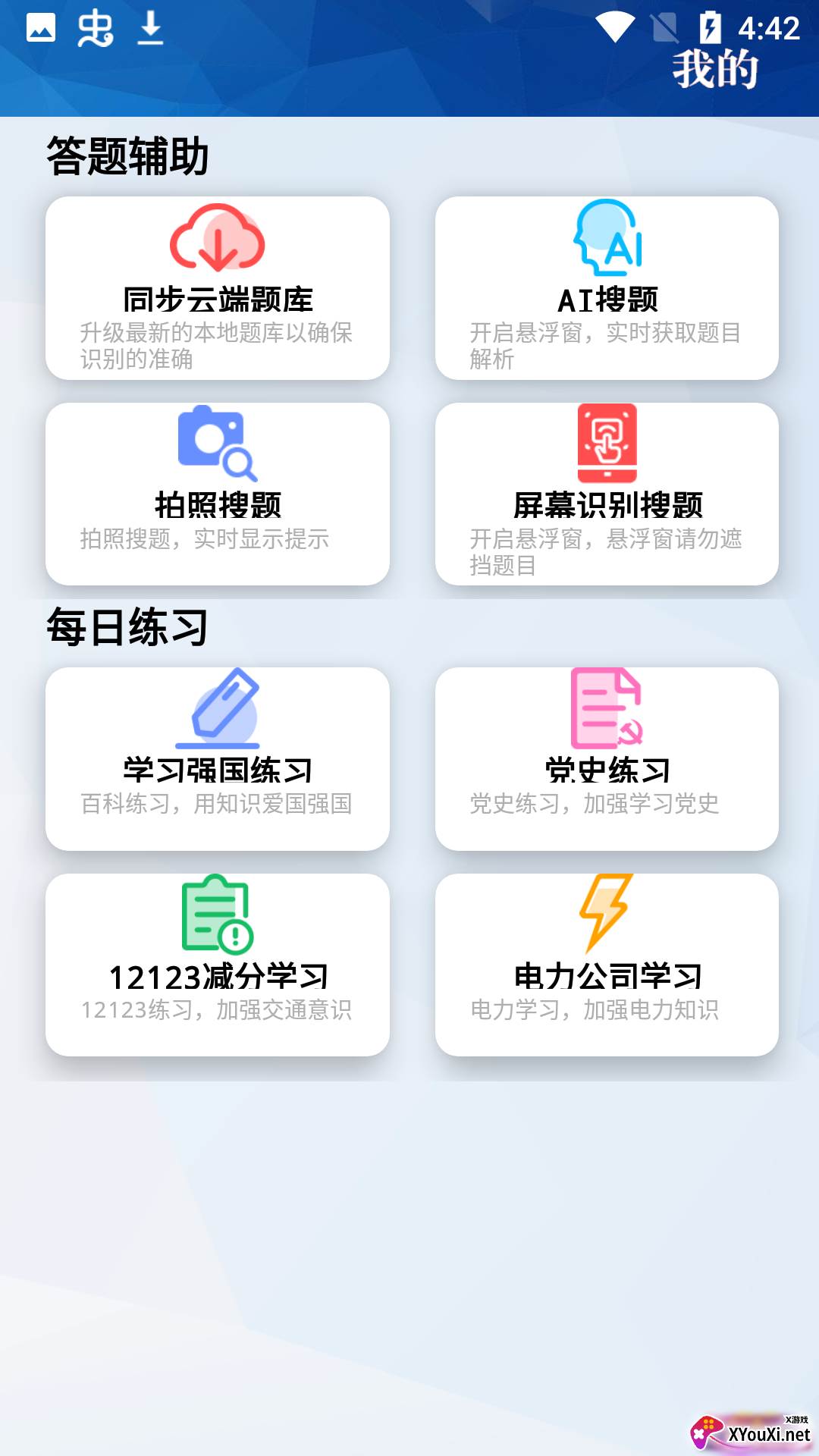This screenshot has width=819, height=1456.
Task: Start 屏幕识别搜题
Action: 607,494
